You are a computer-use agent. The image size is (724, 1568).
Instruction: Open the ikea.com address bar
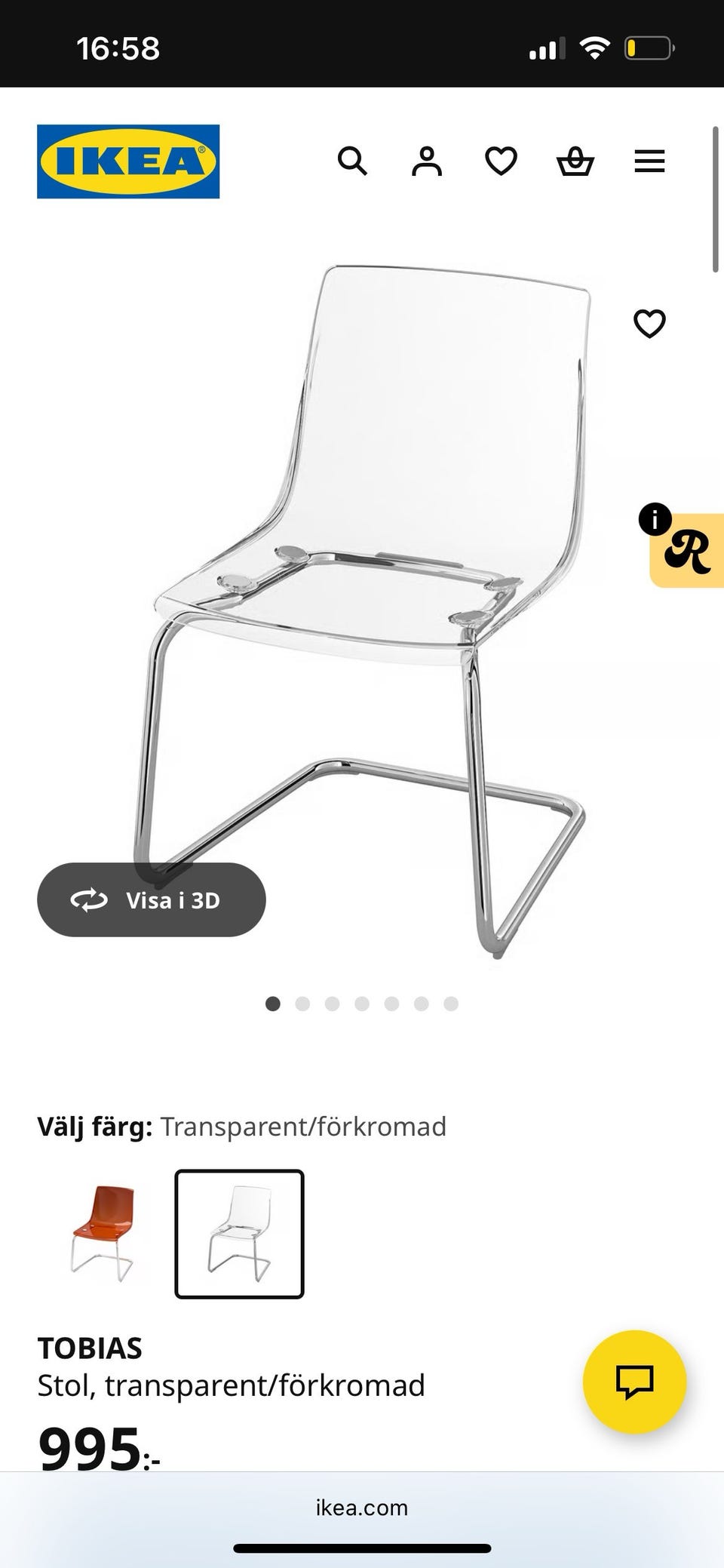tap(361, 1508)
